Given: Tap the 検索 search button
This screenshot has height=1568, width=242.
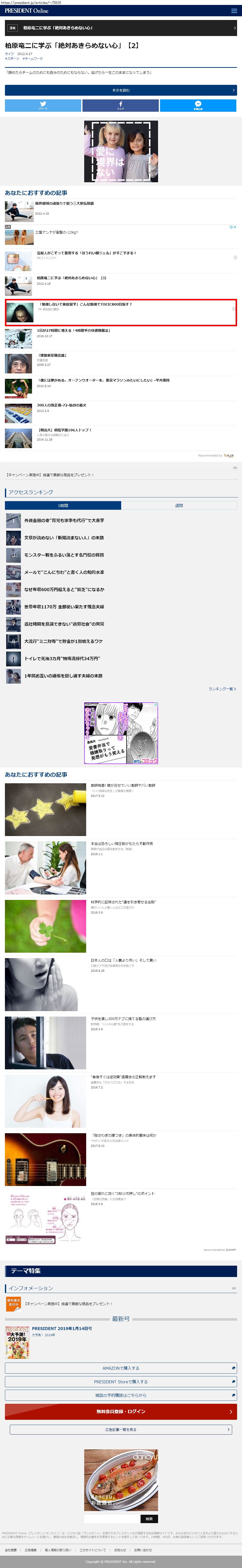Looking at the screenshot, I should pos(149,1519).
